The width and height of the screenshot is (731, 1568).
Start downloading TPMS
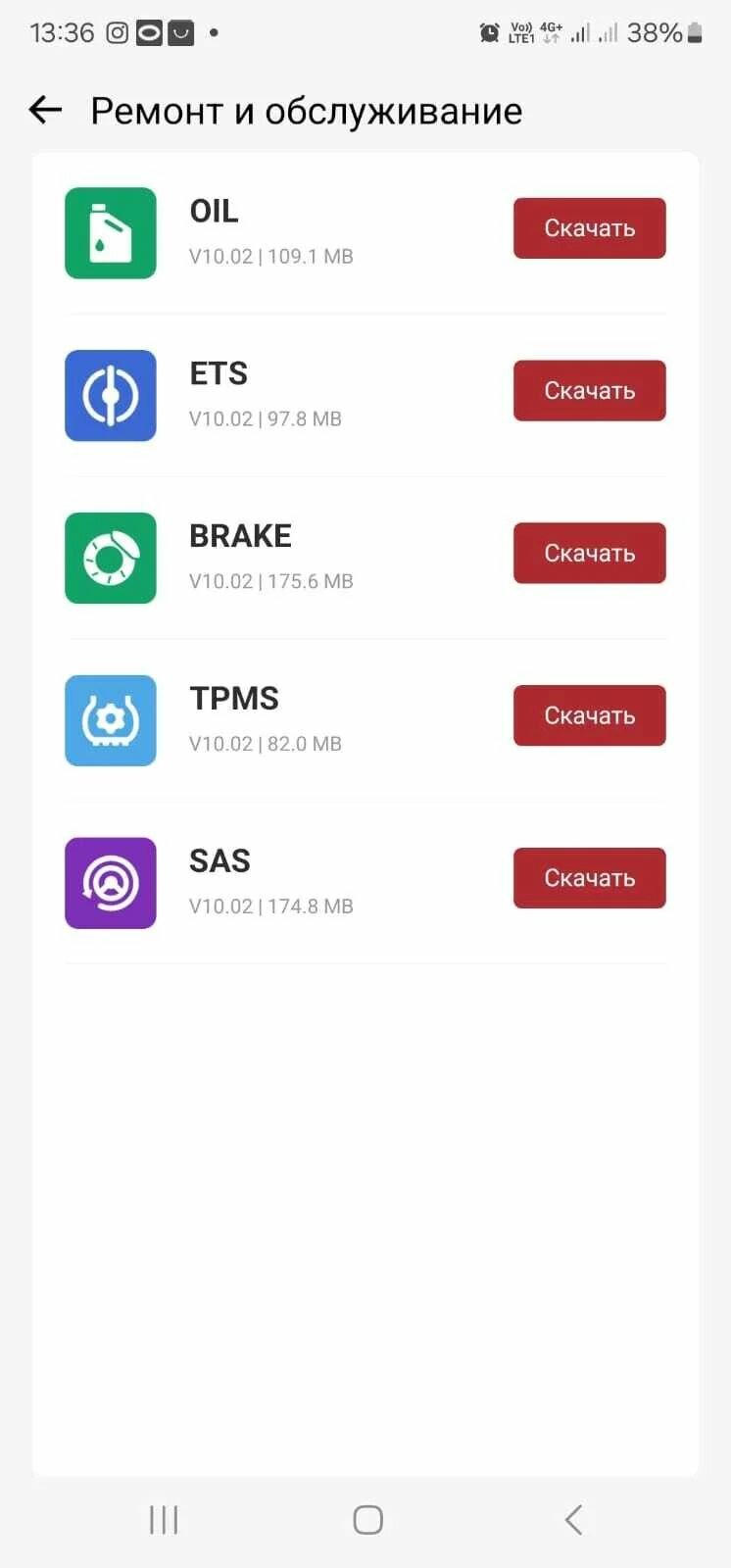point(589,716)
